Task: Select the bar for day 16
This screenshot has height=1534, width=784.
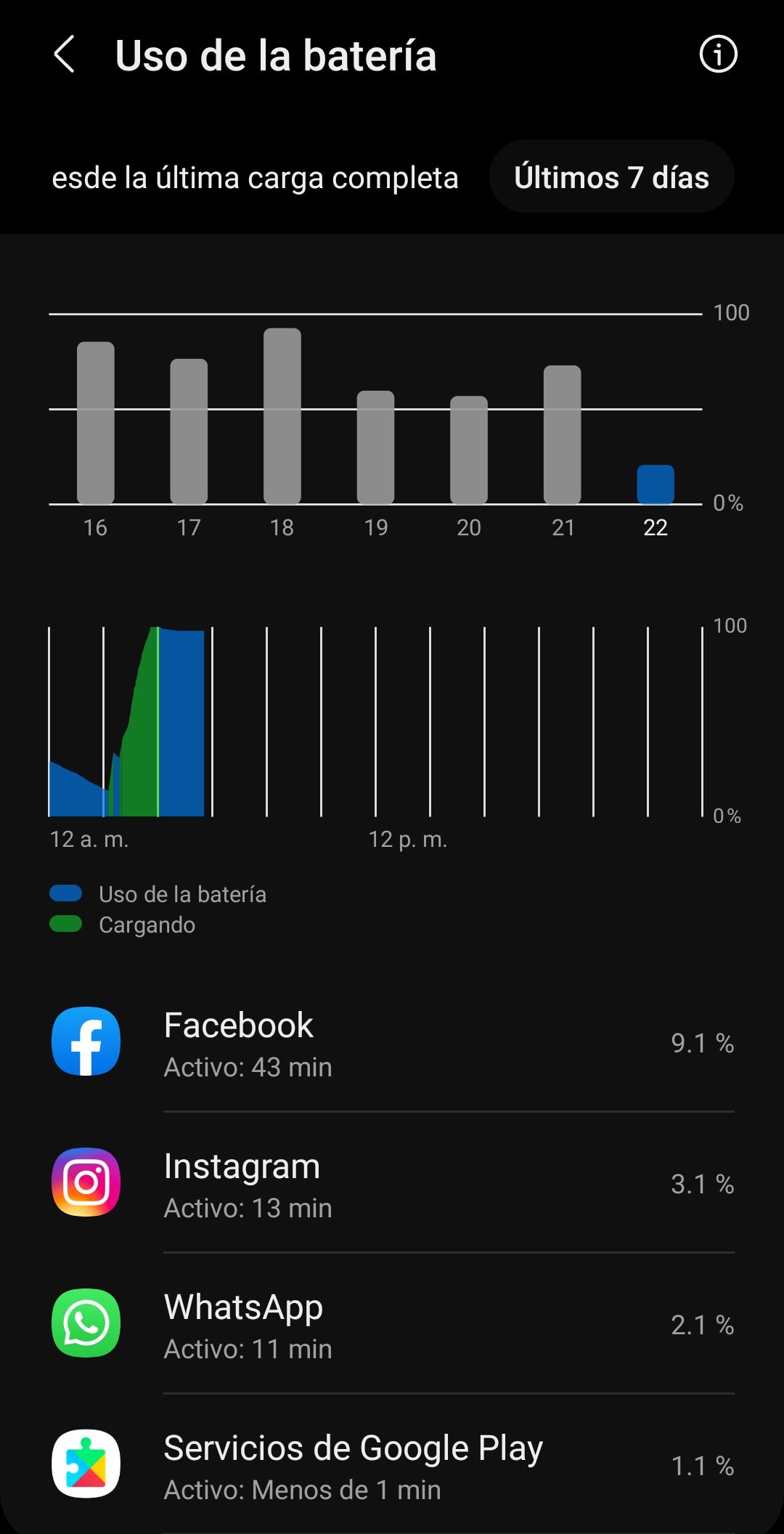Action: (96, 423)
